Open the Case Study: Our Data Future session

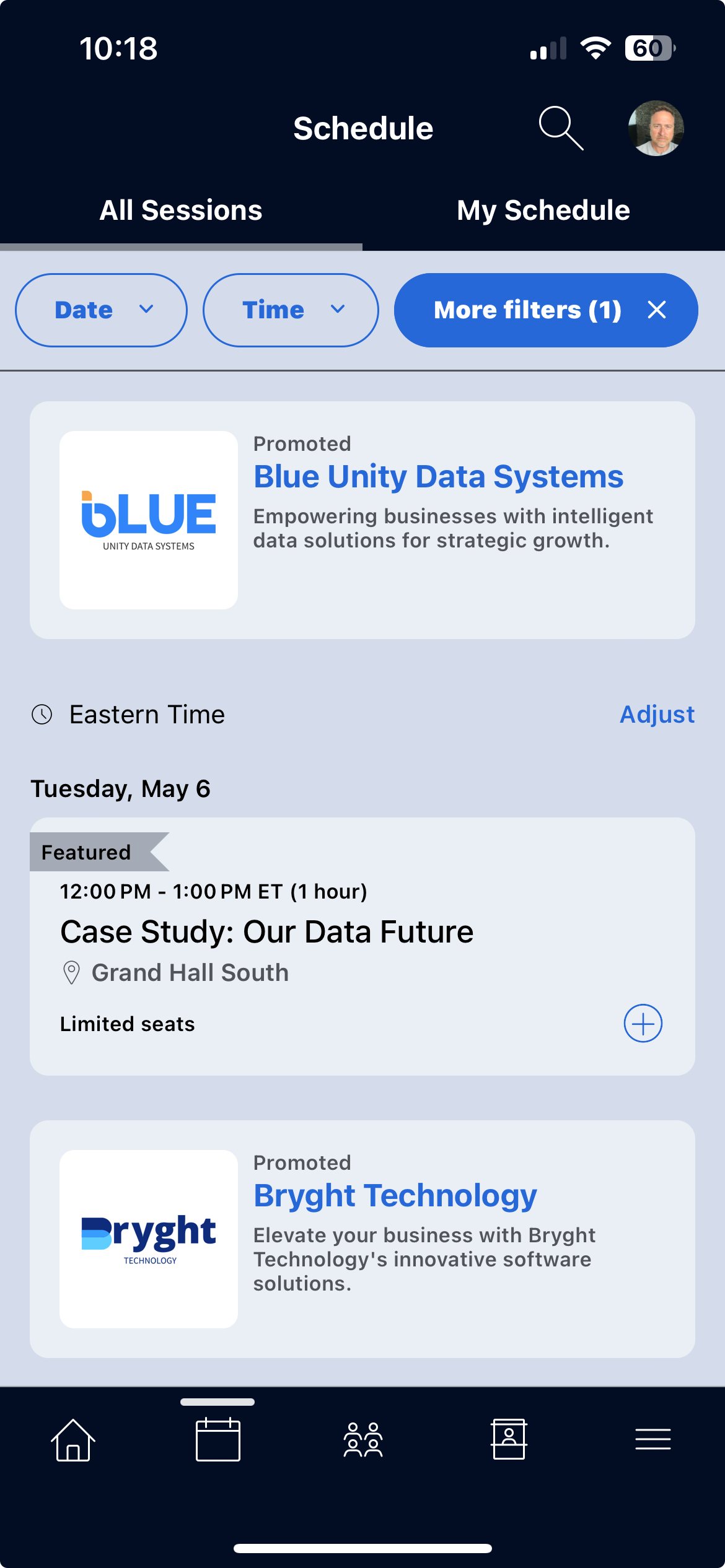(267, 932)
